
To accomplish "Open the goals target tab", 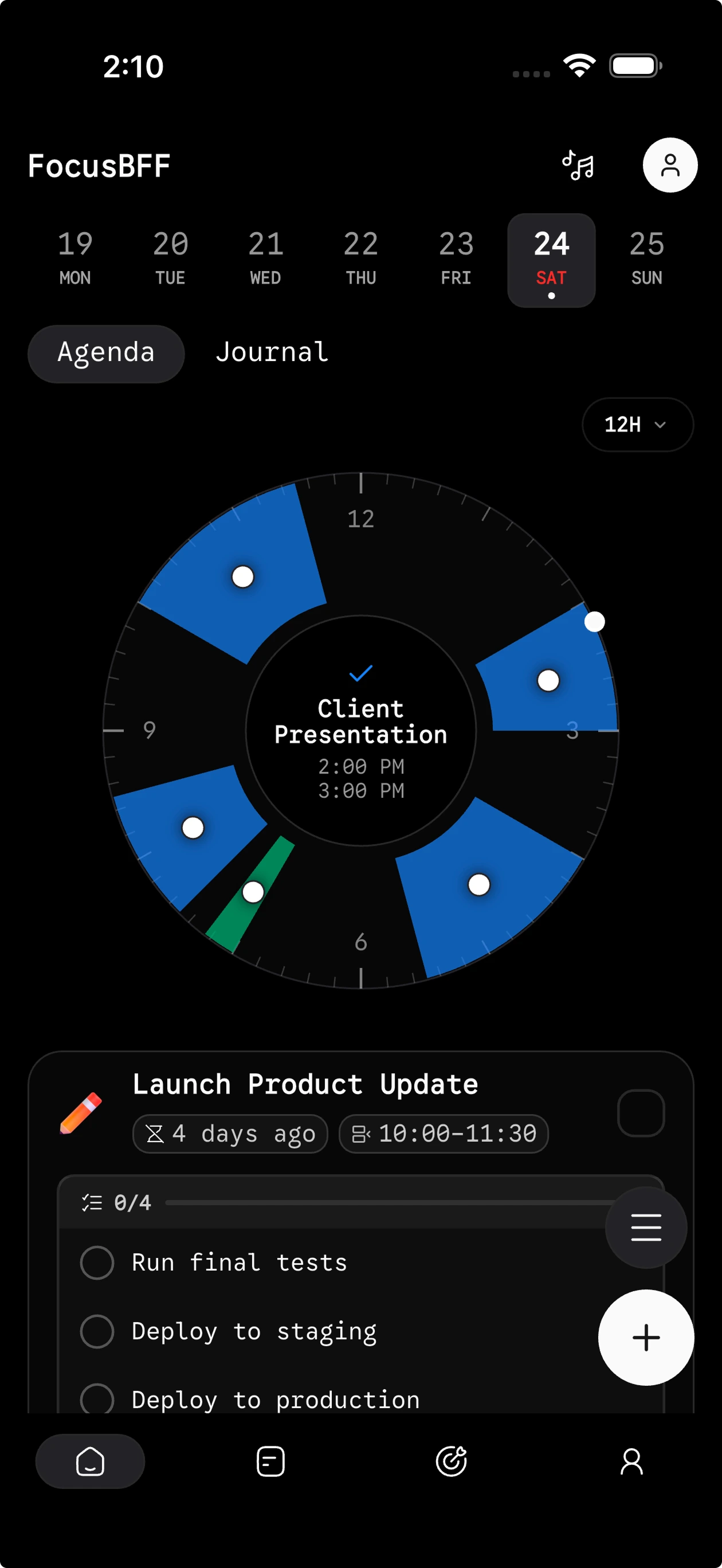I will coord(451,1461).
